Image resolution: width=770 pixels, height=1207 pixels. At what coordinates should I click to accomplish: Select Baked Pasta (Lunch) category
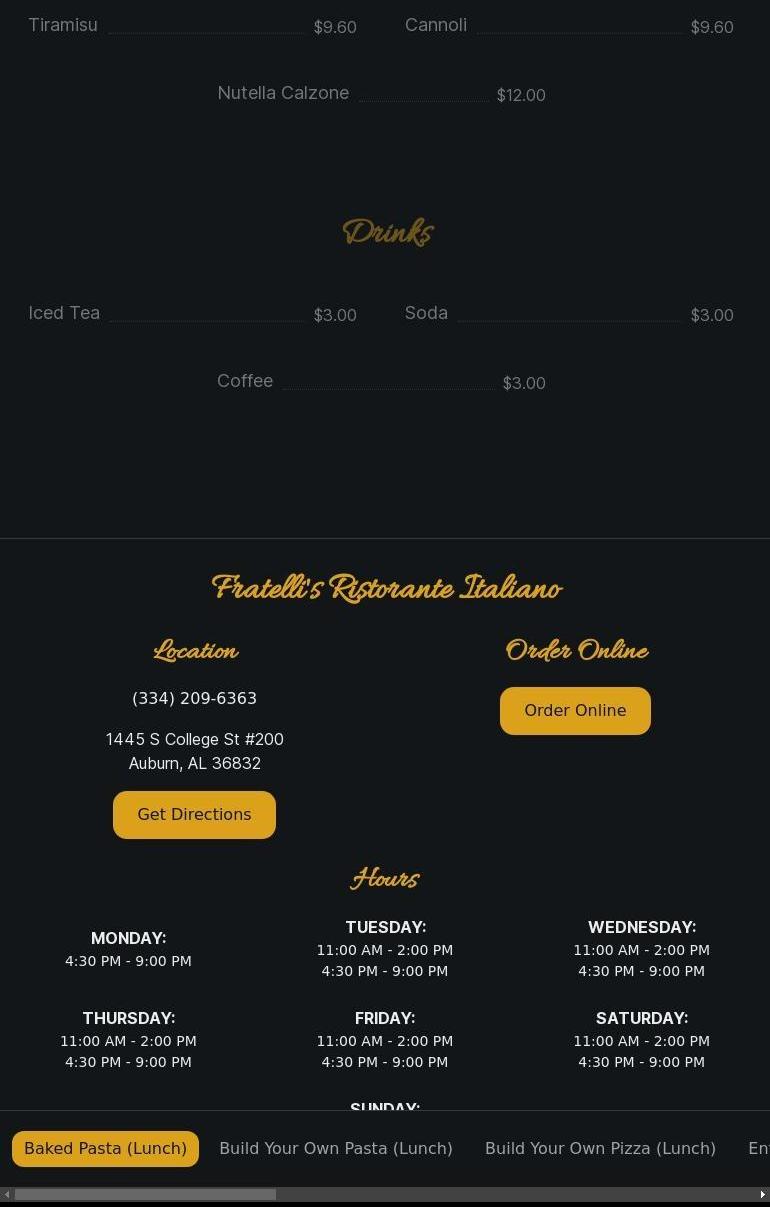click(105, 1149)
